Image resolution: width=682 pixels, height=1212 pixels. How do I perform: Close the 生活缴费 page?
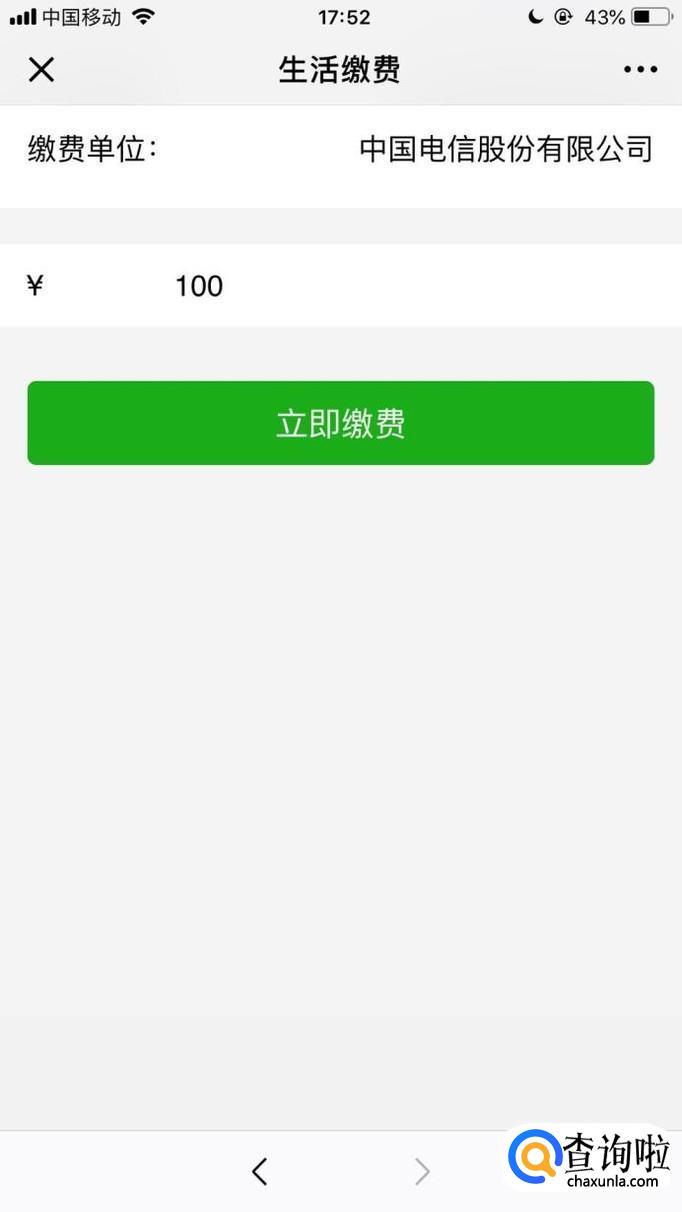[x=41, y=70]
